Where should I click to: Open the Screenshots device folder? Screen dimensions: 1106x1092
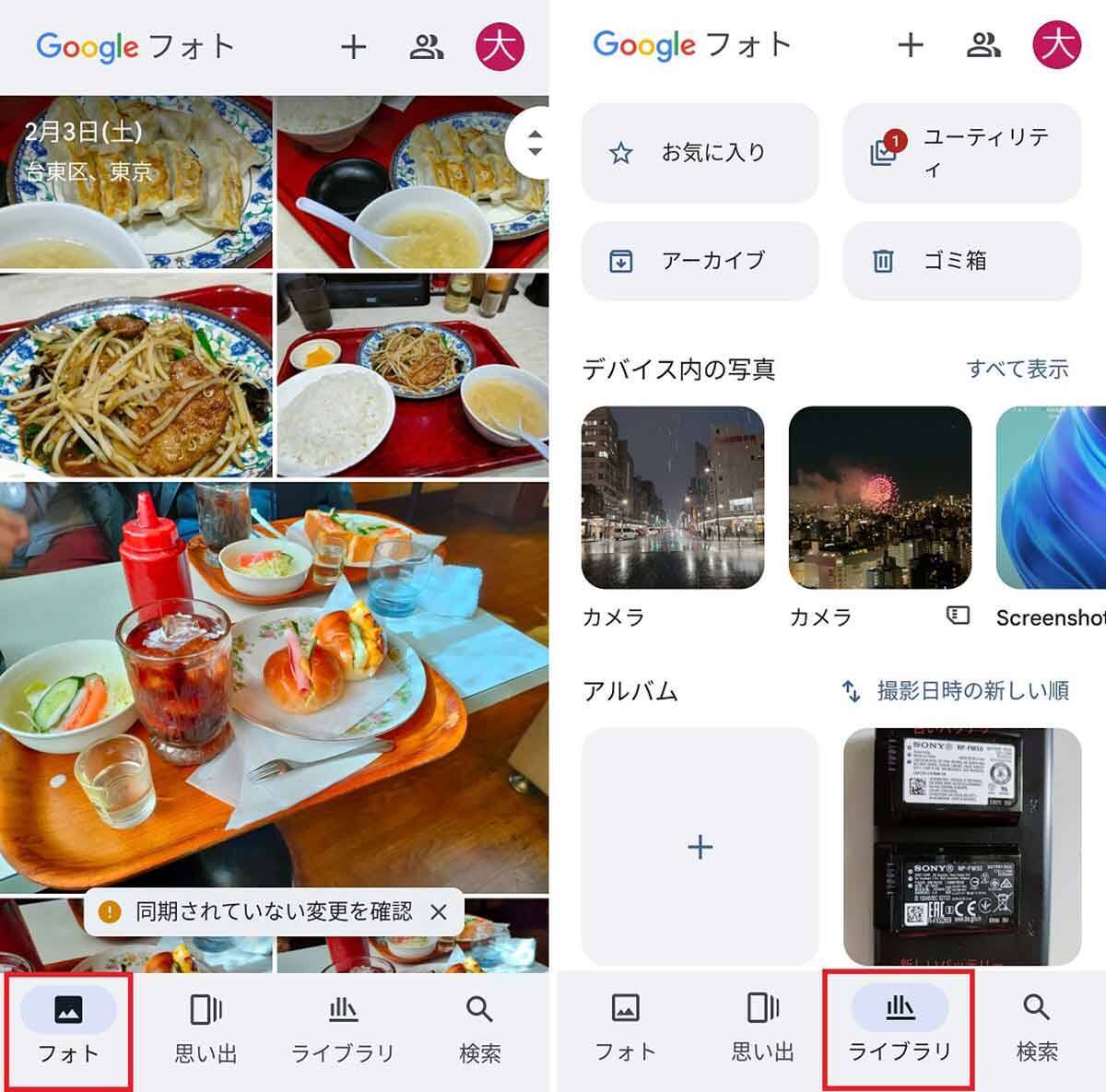(1051, 498)
